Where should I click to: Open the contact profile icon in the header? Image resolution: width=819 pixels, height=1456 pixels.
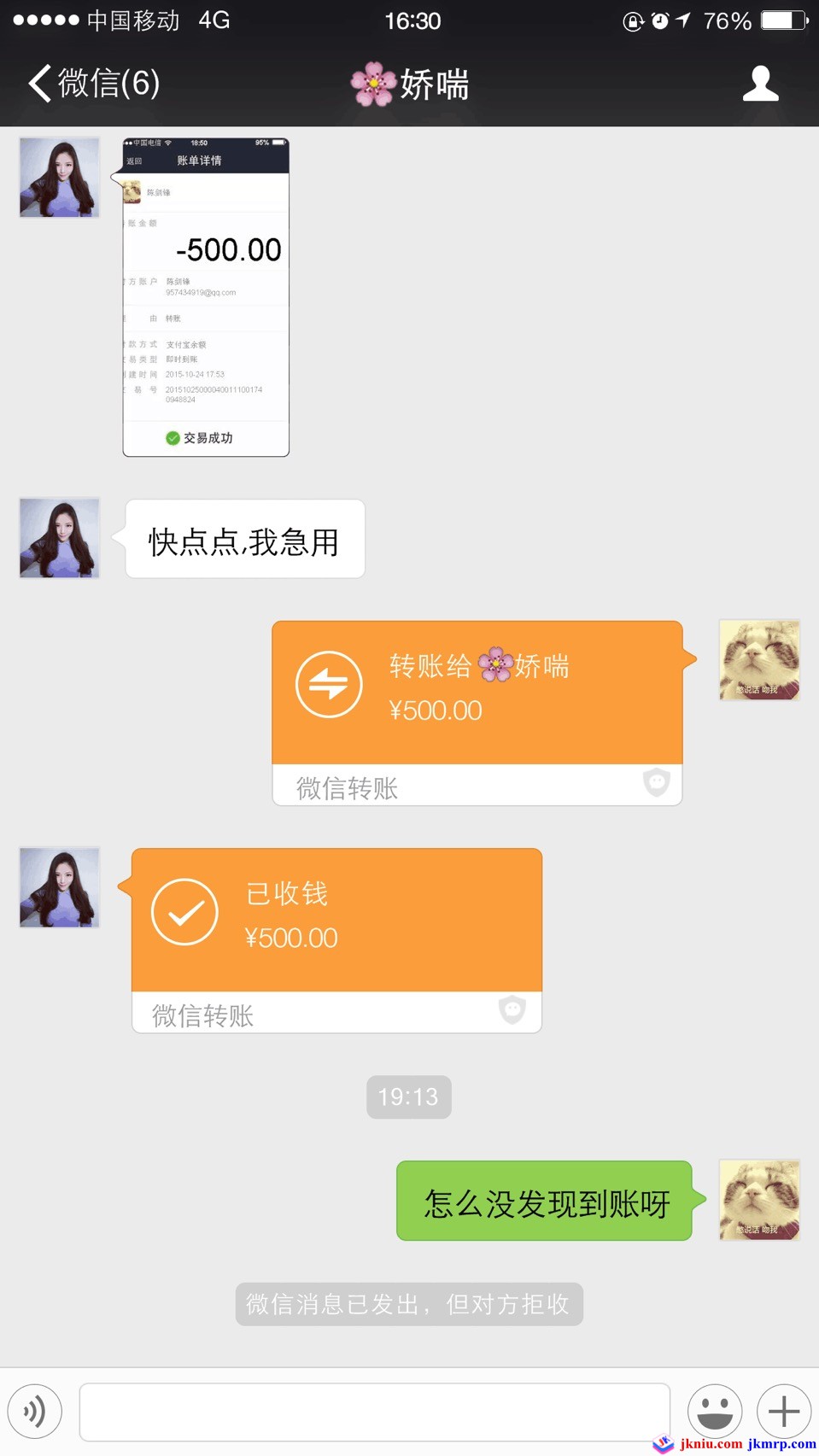coord(760,84)
